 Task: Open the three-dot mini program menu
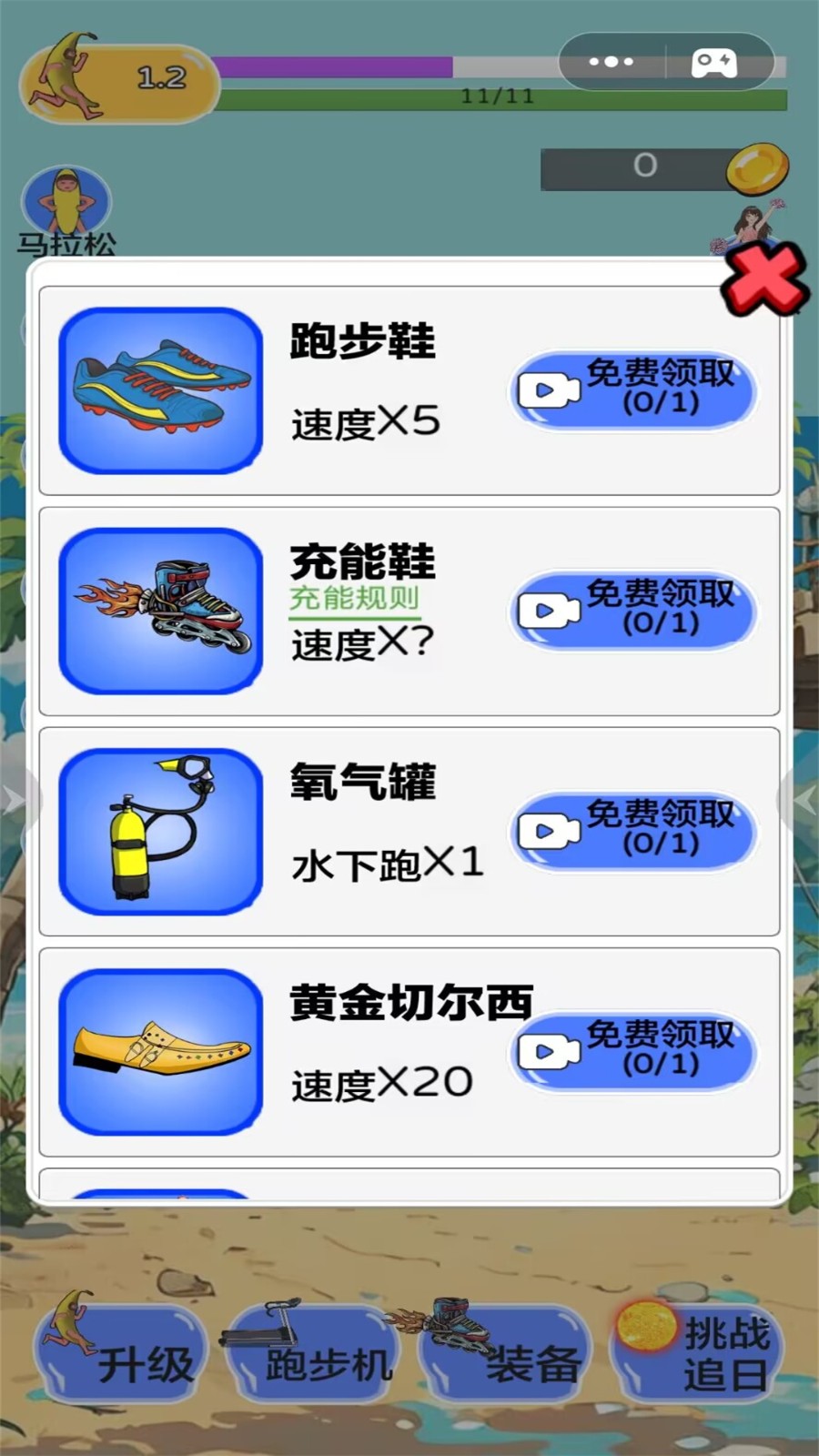pyautogui.click(x=611, y=62)
